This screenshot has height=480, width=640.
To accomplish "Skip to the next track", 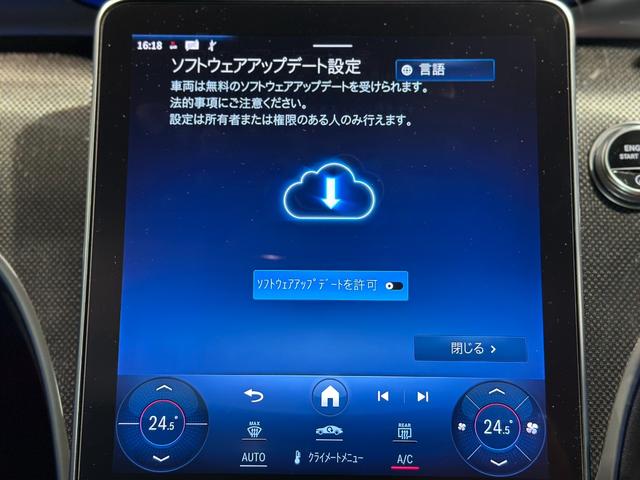I will [x=423, y=396].
